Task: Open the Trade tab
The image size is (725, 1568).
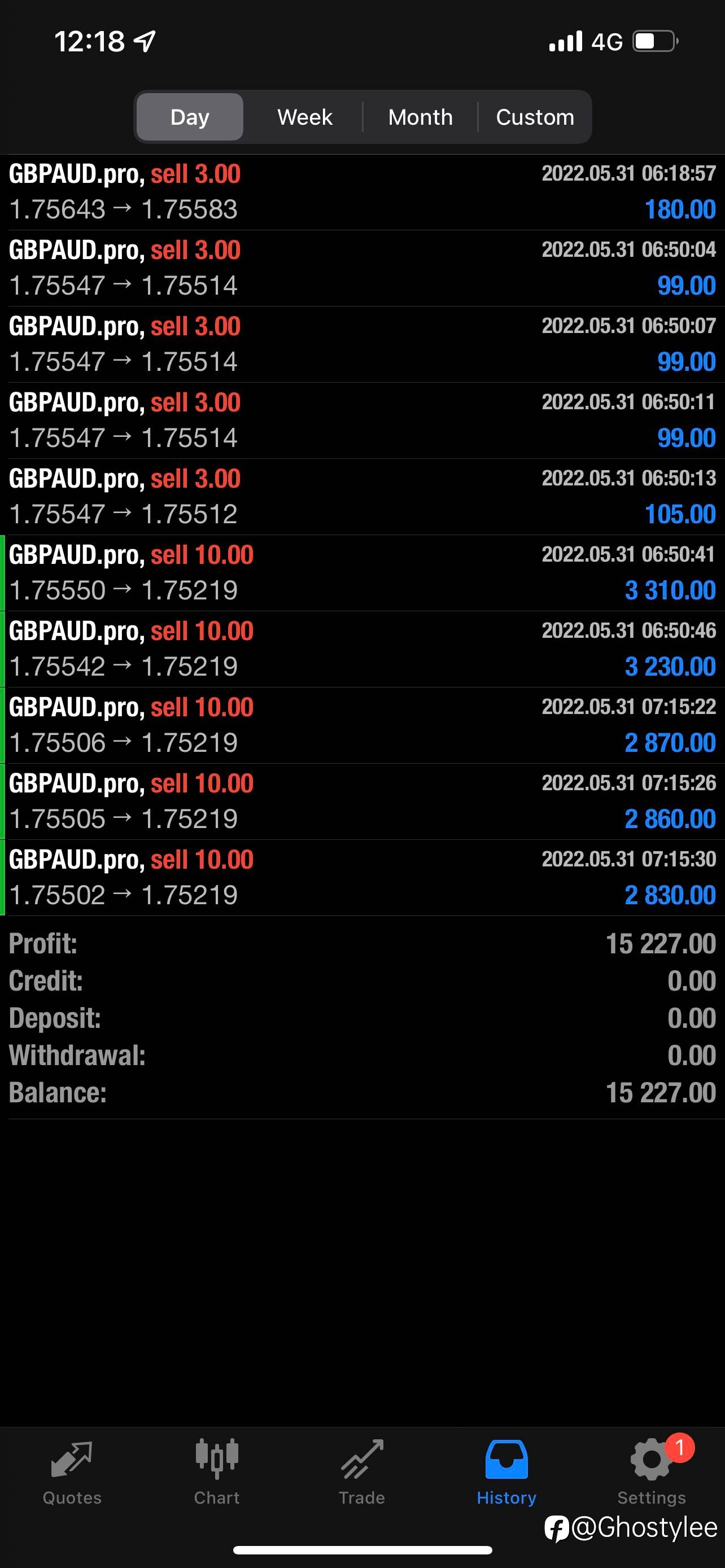Action: click(x=362, y=1473)
